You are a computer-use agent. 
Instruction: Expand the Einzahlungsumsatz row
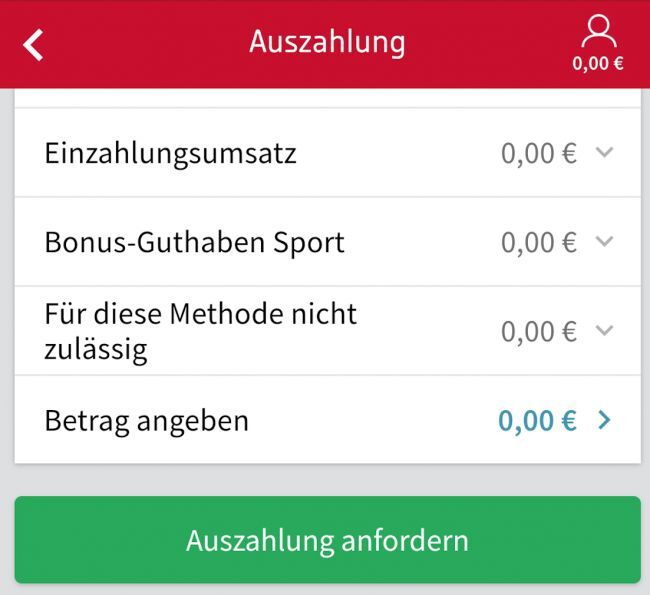tap(603, 153)
